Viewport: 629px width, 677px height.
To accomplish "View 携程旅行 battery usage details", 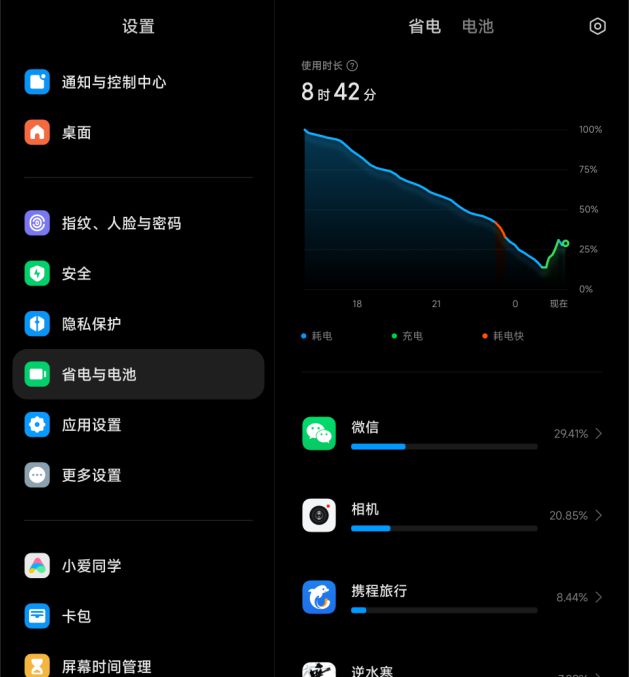I will click(452, 597).
